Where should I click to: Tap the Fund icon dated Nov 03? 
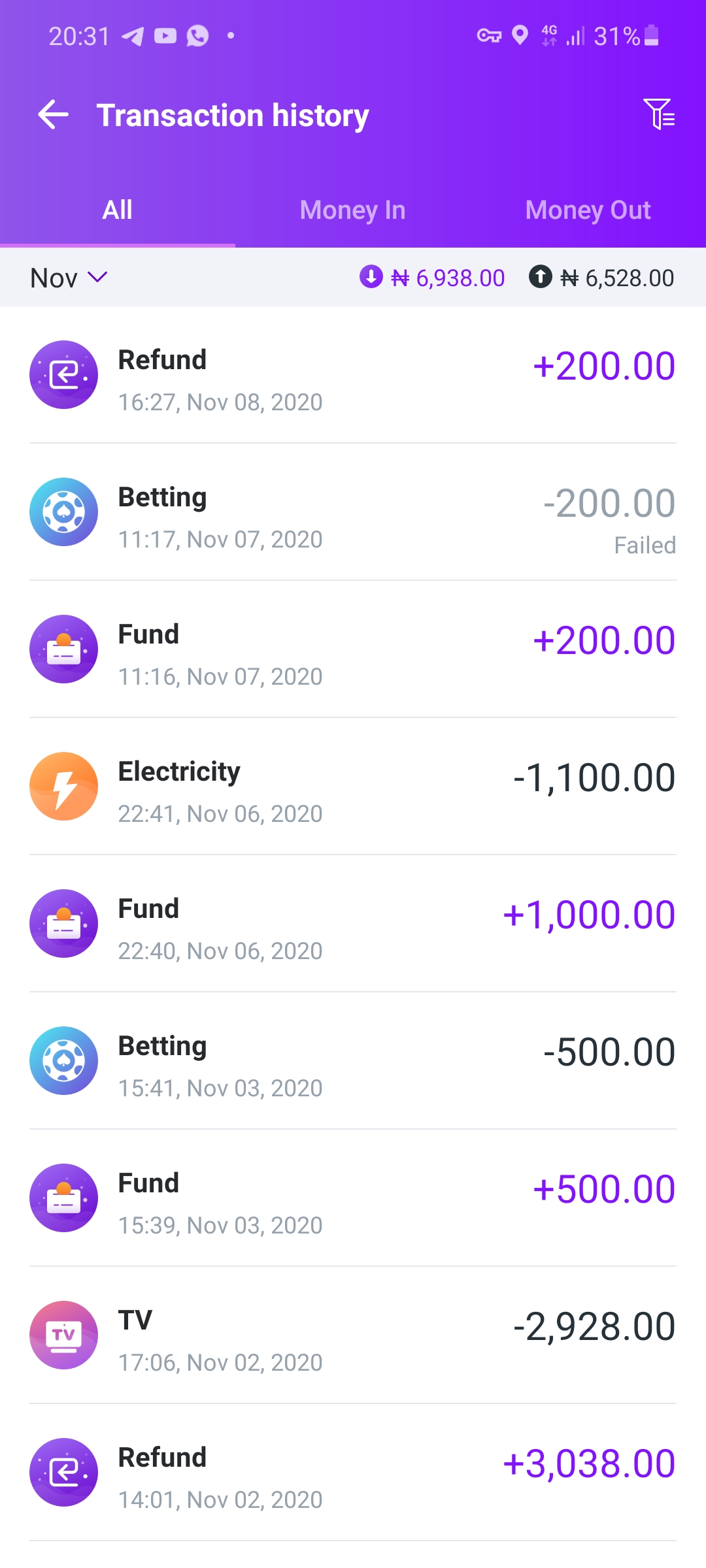tap(63, 1198)
